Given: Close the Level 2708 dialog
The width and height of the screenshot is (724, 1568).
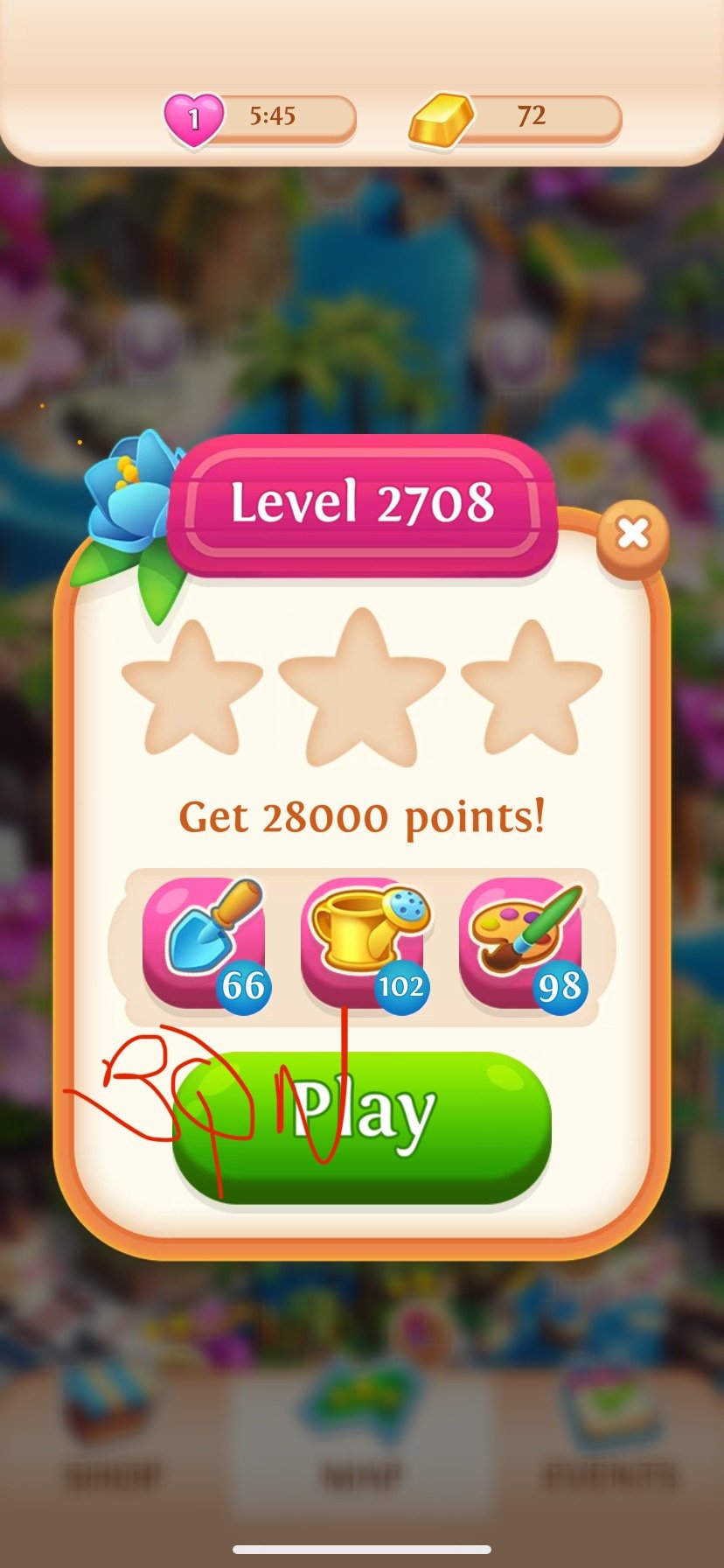Looking at the screenshot, I should pyautogui.click(x=632, y=533).
